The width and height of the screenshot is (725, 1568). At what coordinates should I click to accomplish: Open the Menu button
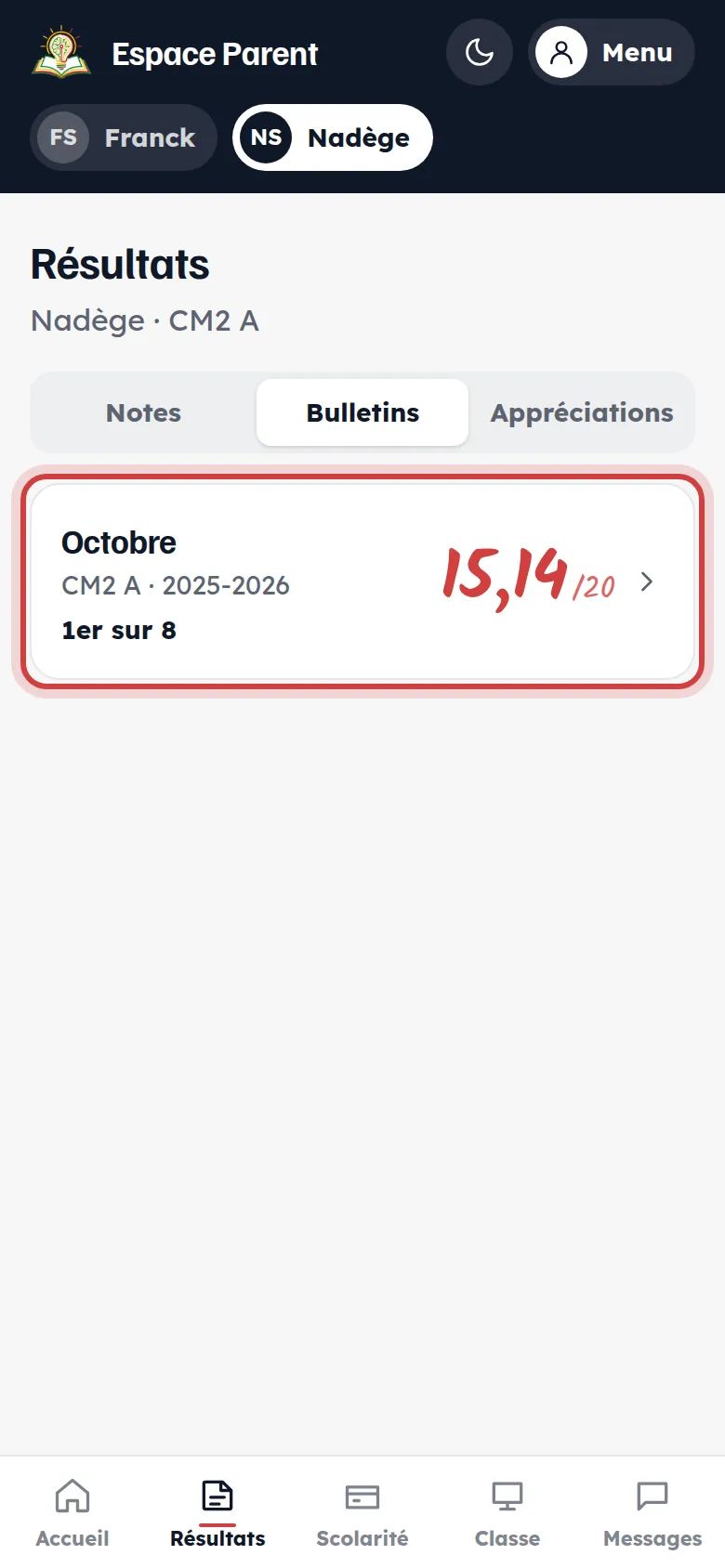coord(612,52)
